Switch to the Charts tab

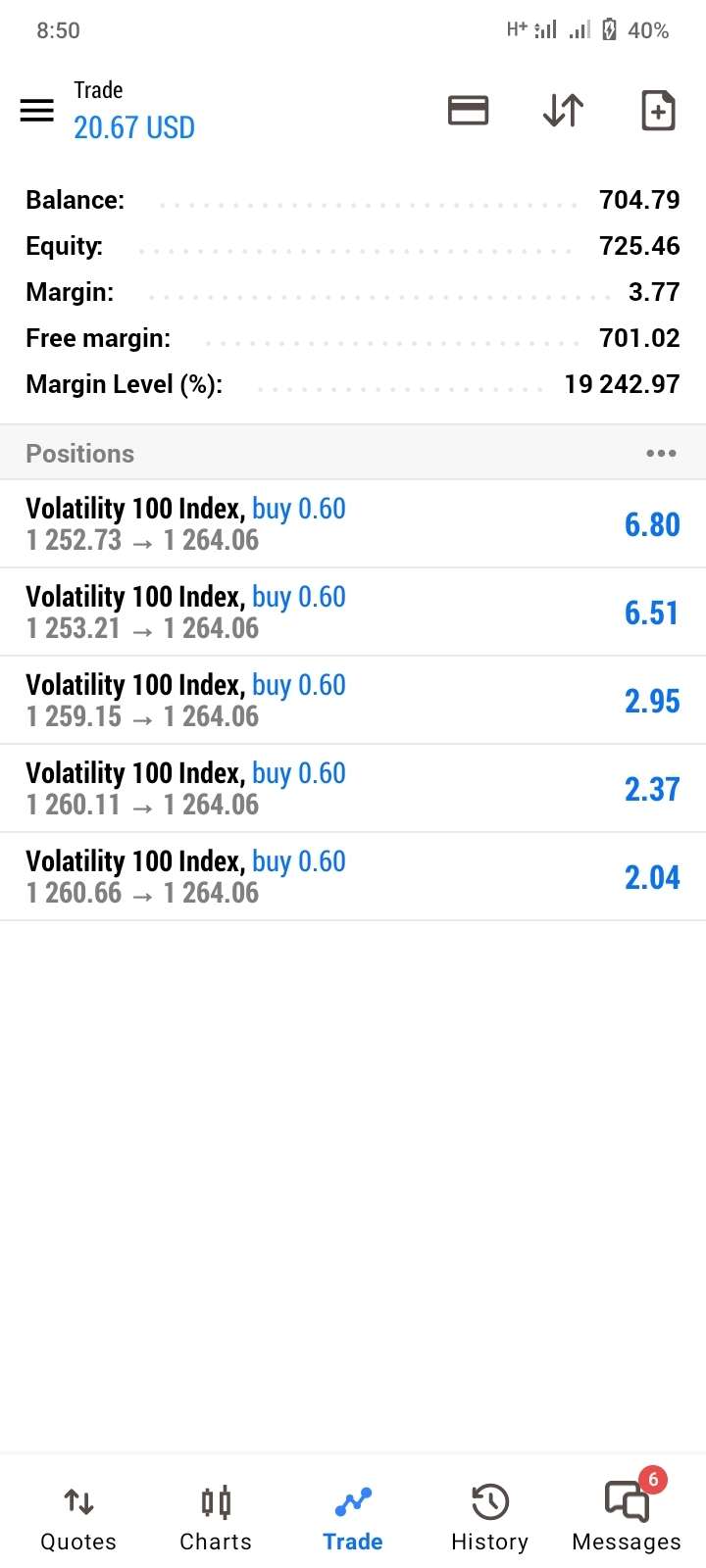pyautogui.click(x=216, y=1518)
